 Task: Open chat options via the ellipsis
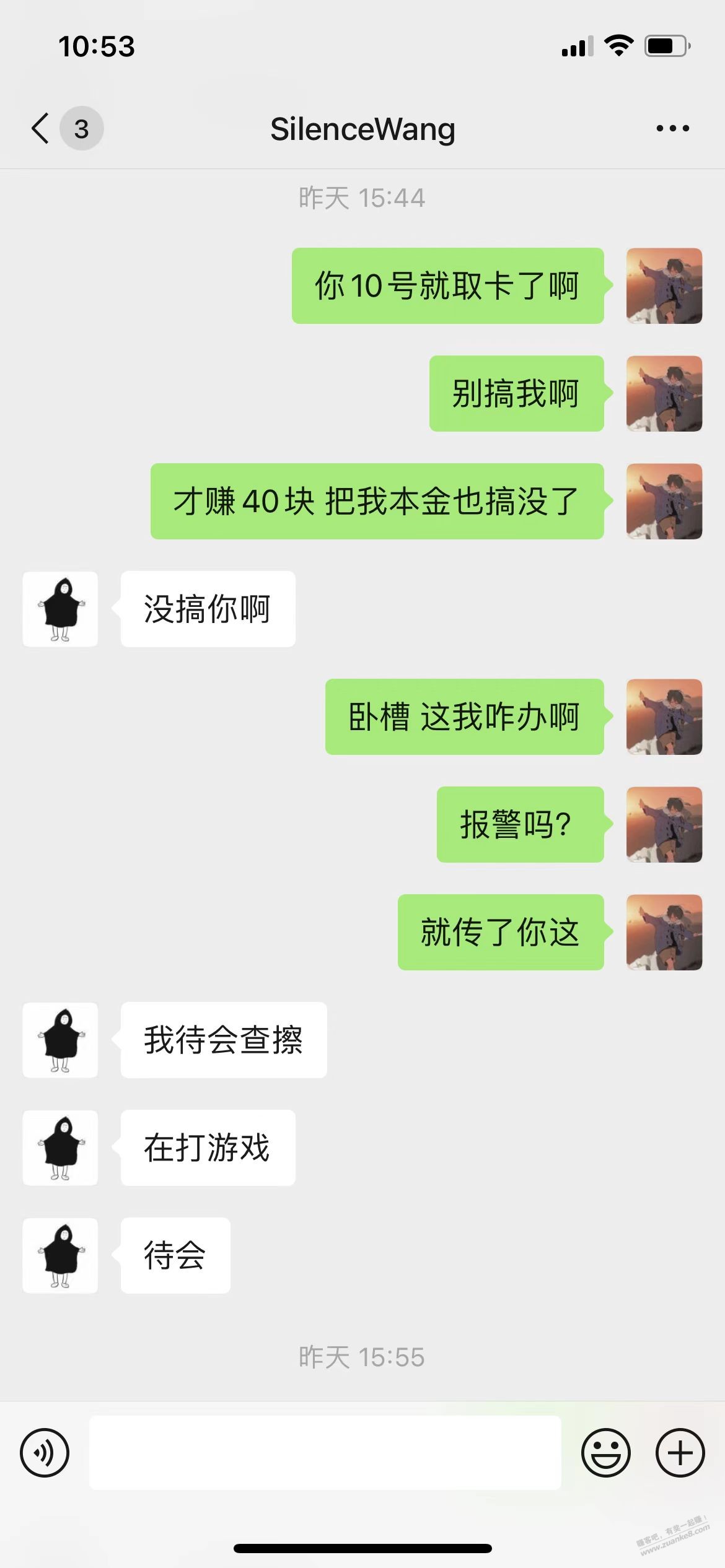click(x=672, y=128)
